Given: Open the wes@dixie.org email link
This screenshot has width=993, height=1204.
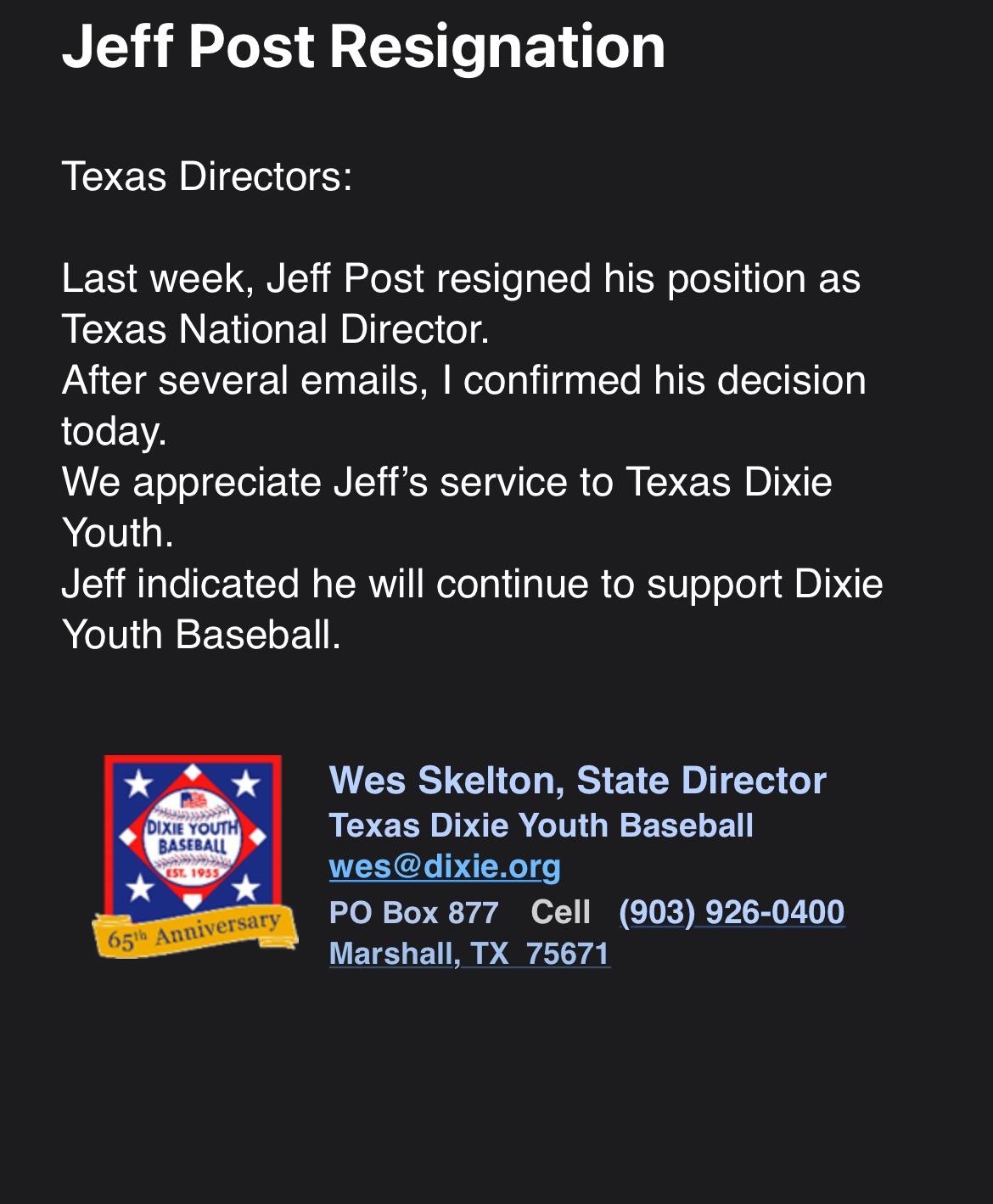Looking at the screenshot, I should tap(445, 866).
